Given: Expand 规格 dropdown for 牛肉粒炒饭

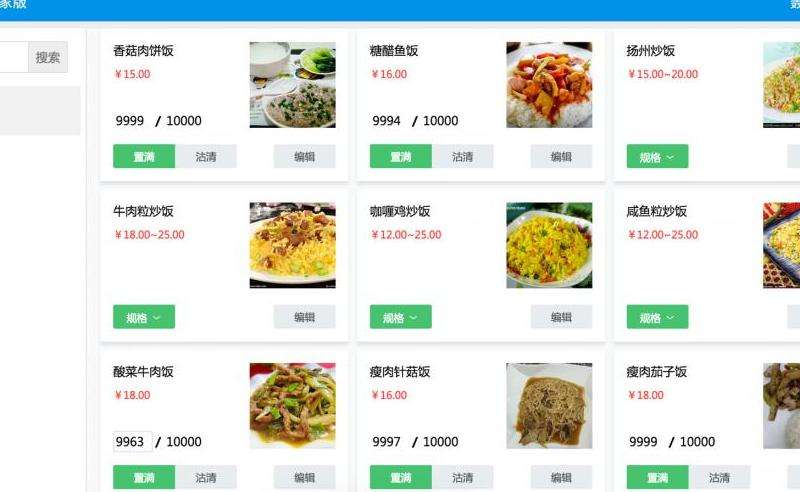Looking at the screenshot, I should point(144,317).
